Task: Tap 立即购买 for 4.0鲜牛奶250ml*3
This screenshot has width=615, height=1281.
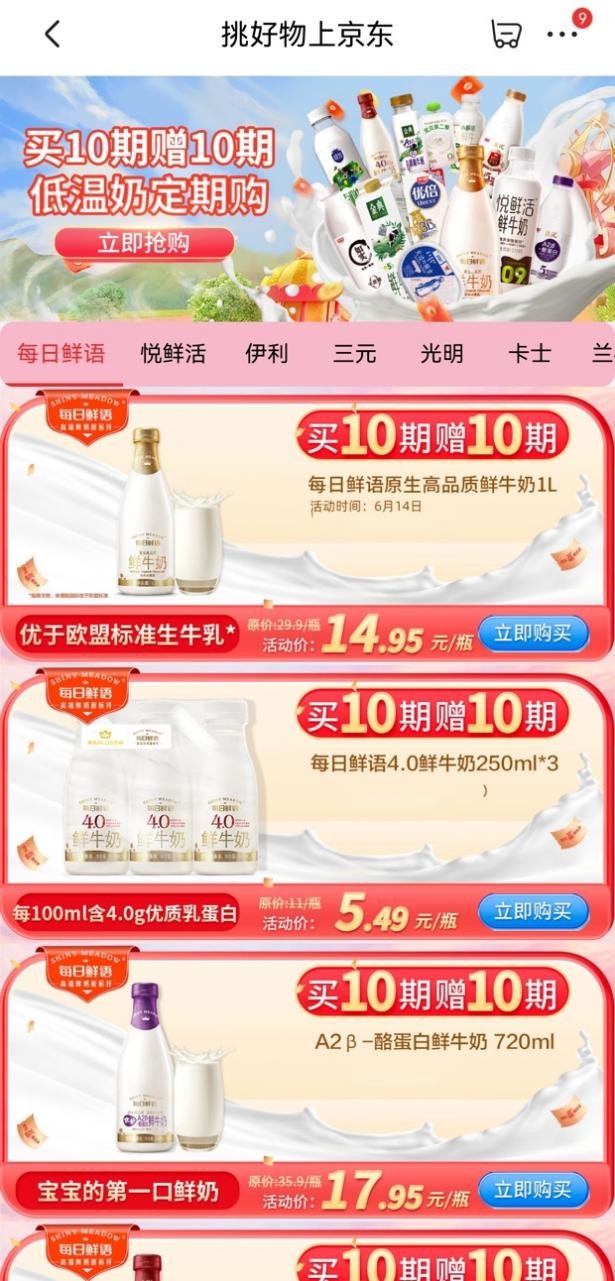Action: click(533, 911)
